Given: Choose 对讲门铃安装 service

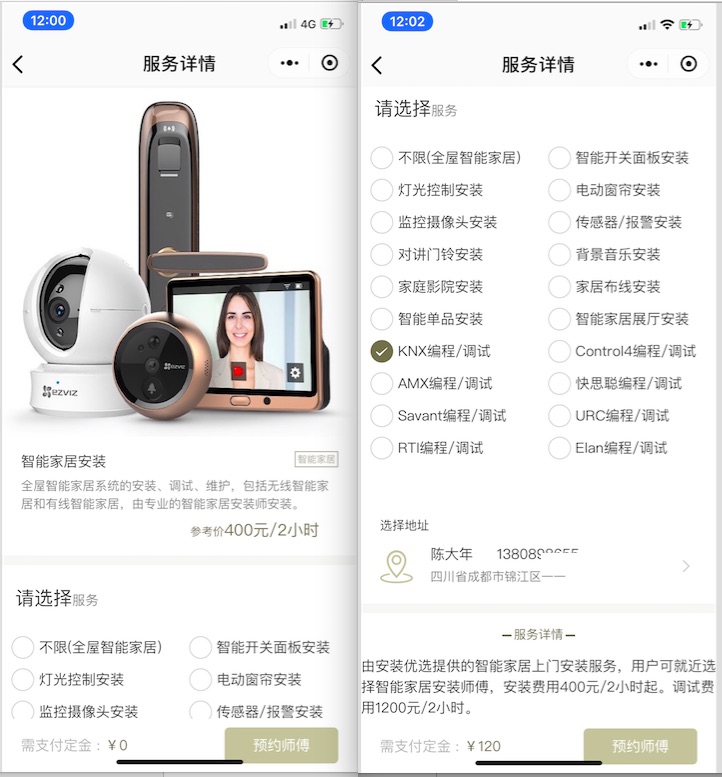Looking at the screenshot, I should pos(382,254).
